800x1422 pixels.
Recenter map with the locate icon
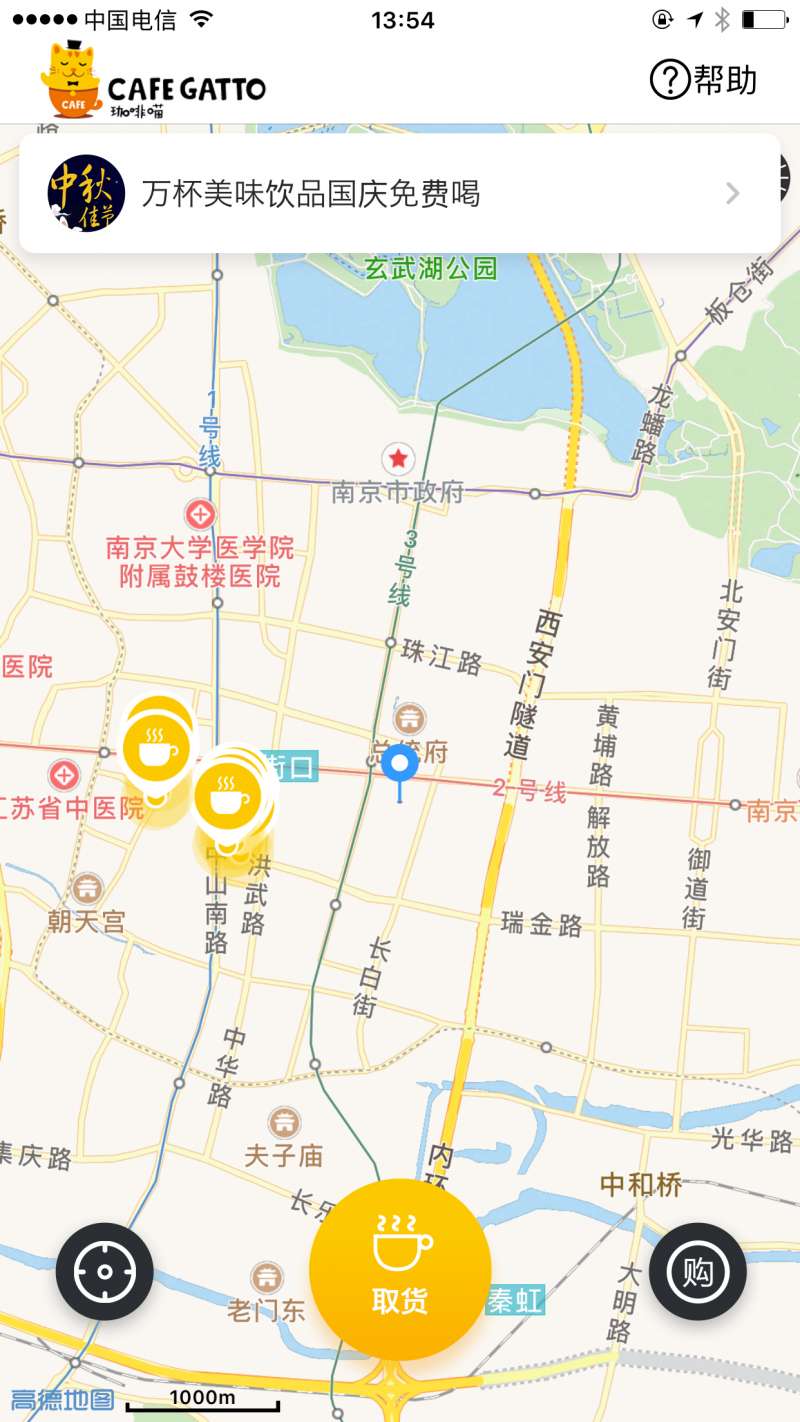coord(105,1272)
